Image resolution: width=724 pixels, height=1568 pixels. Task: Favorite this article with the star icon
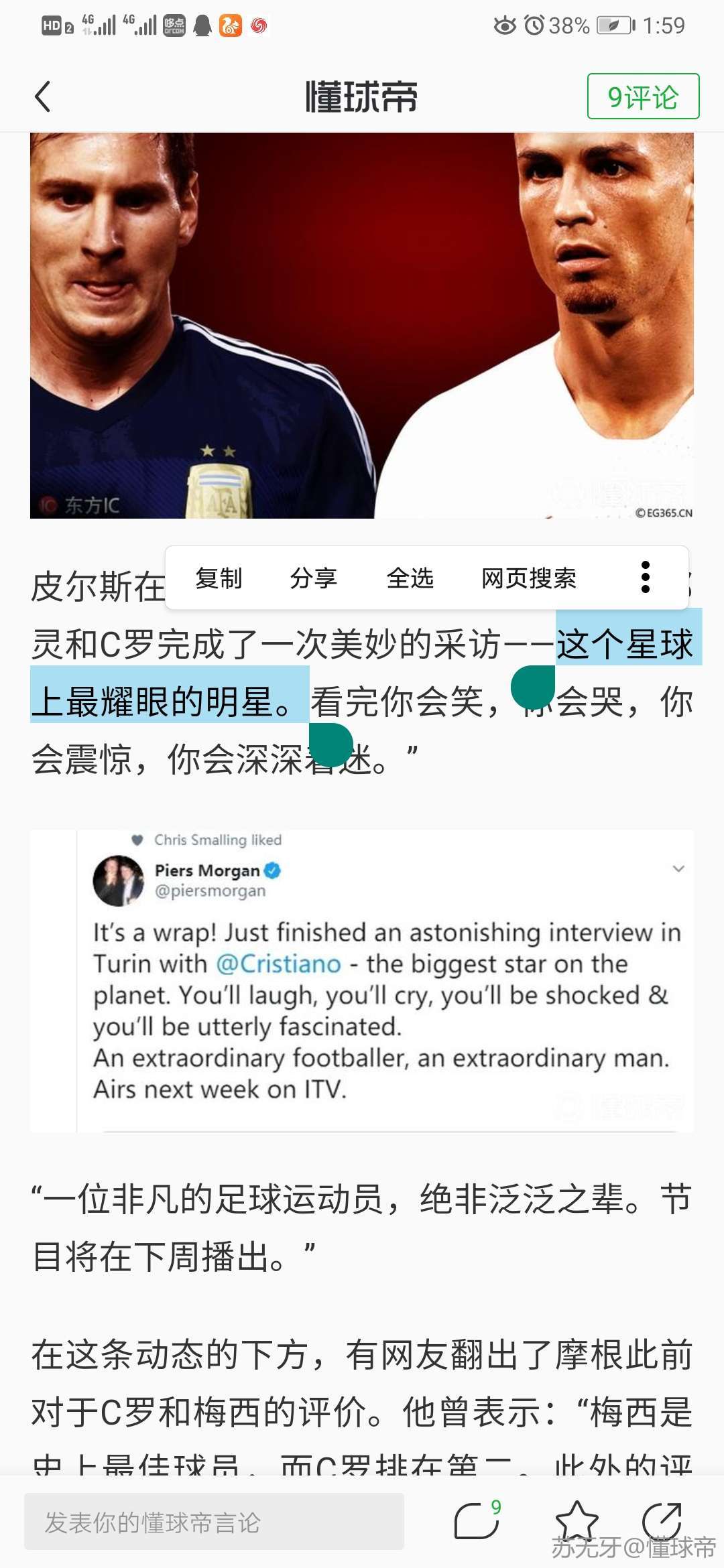(x=577, y=1520)
